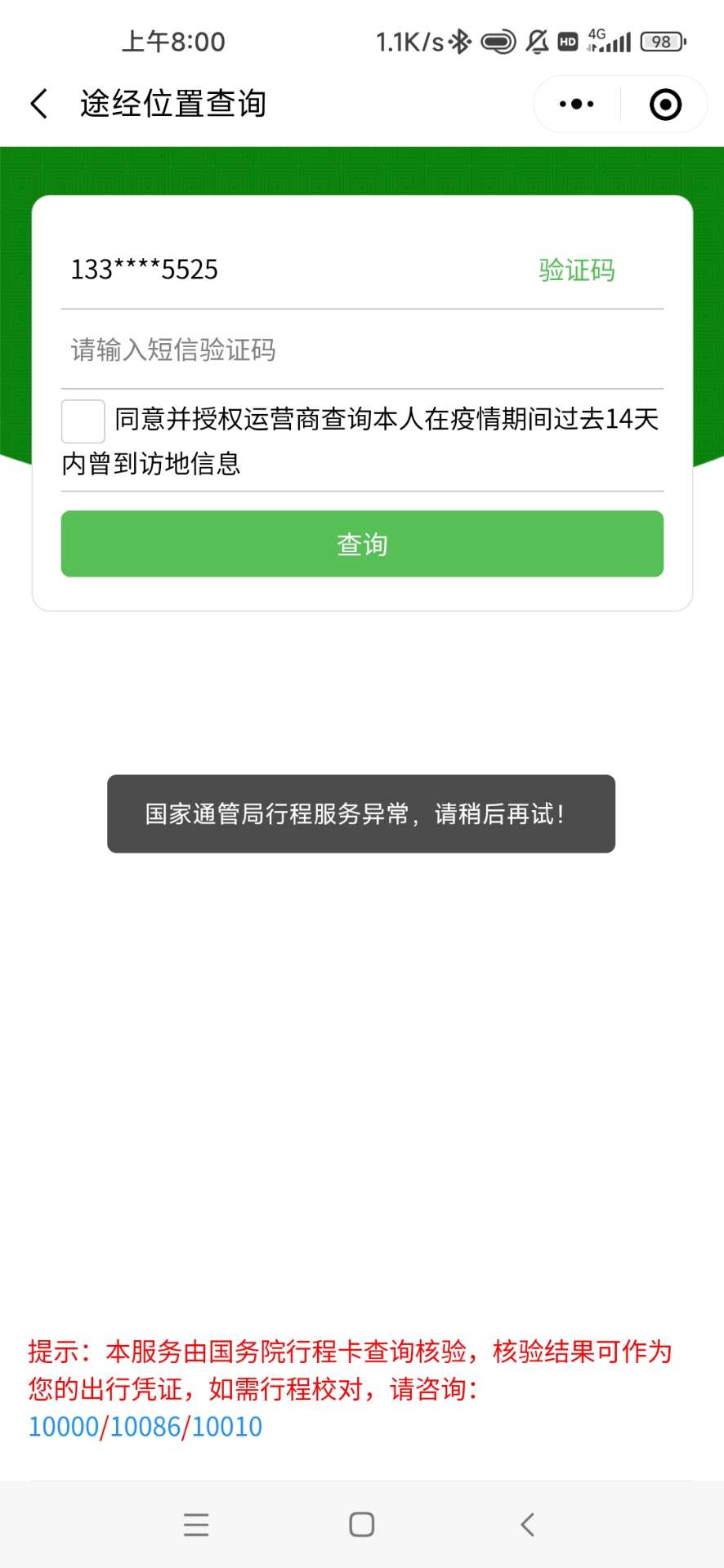The height and width of the screenshot is (1568, 724).
Task: Go to home screen via navigation bar
Action: (361, 1525)
